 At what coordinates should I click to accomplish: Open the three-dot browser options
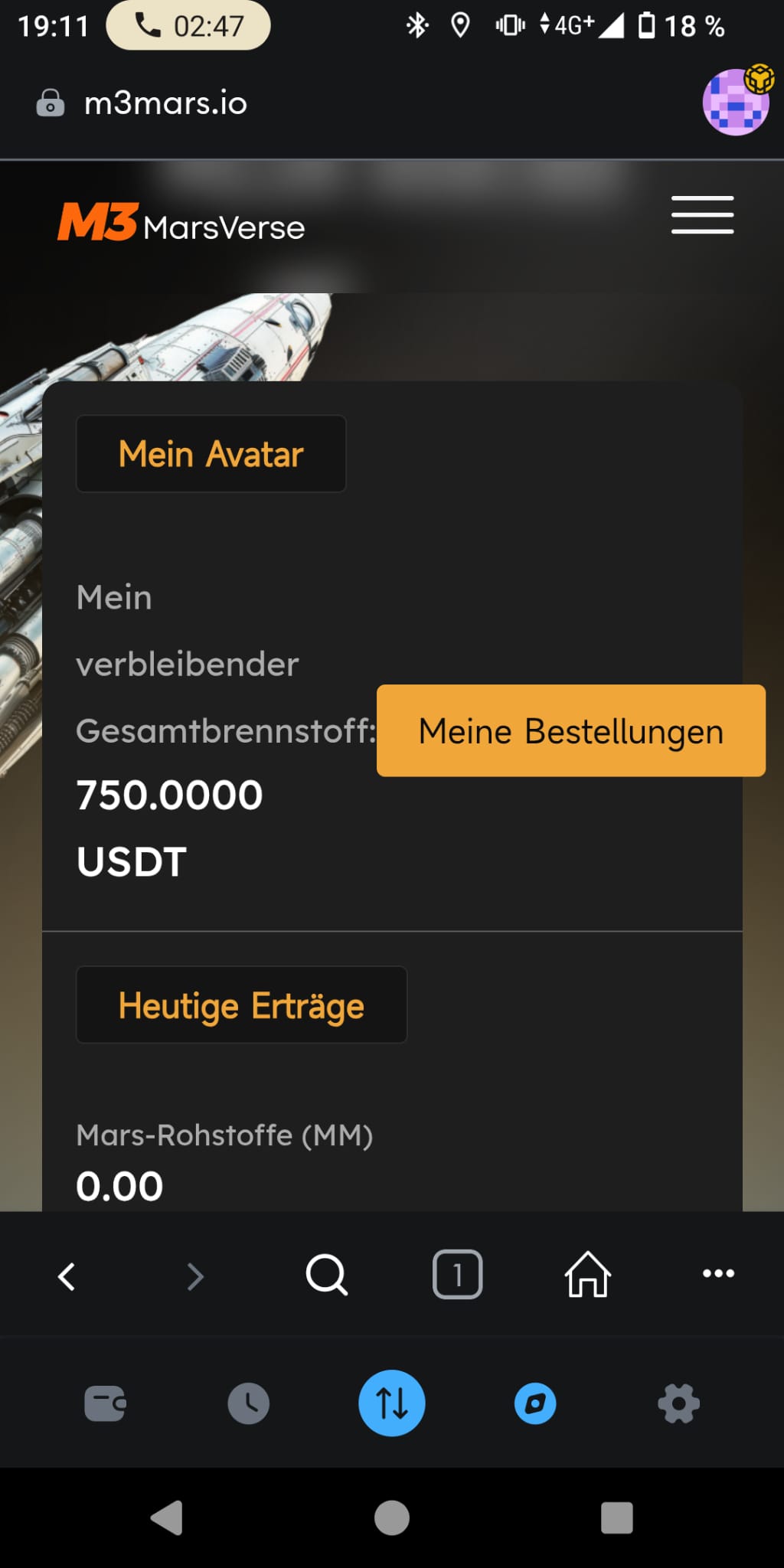pos(718,1274)
